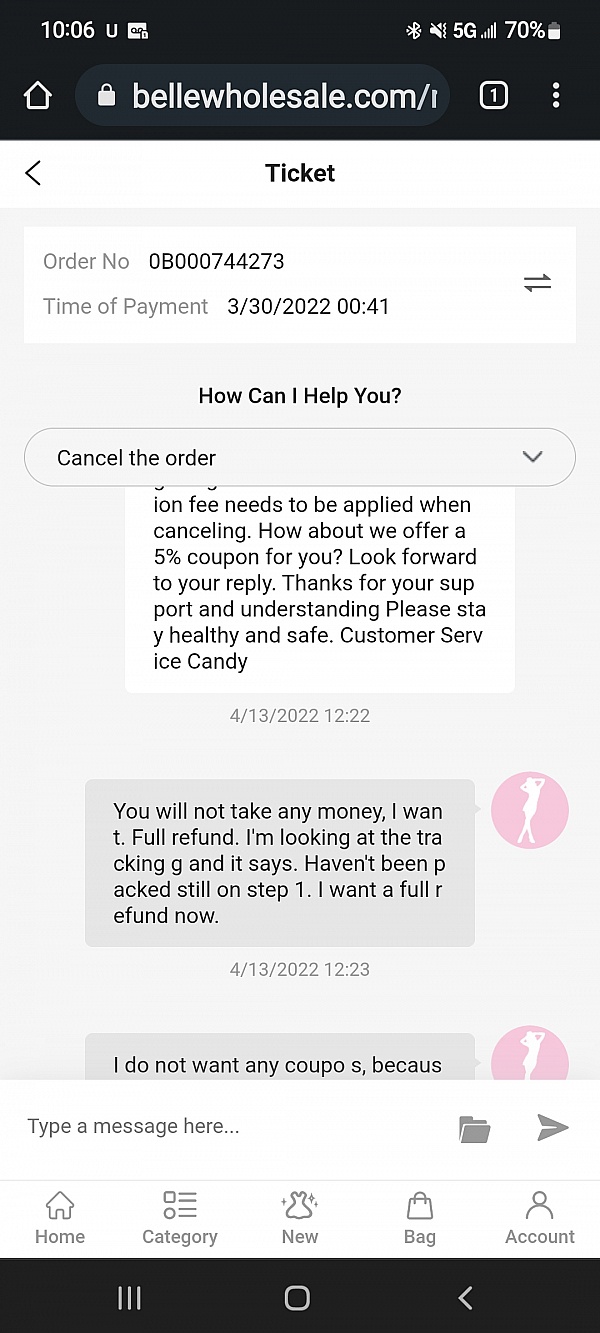Send the message with paper plane

pyautogui.click(x=552, y=1128)
